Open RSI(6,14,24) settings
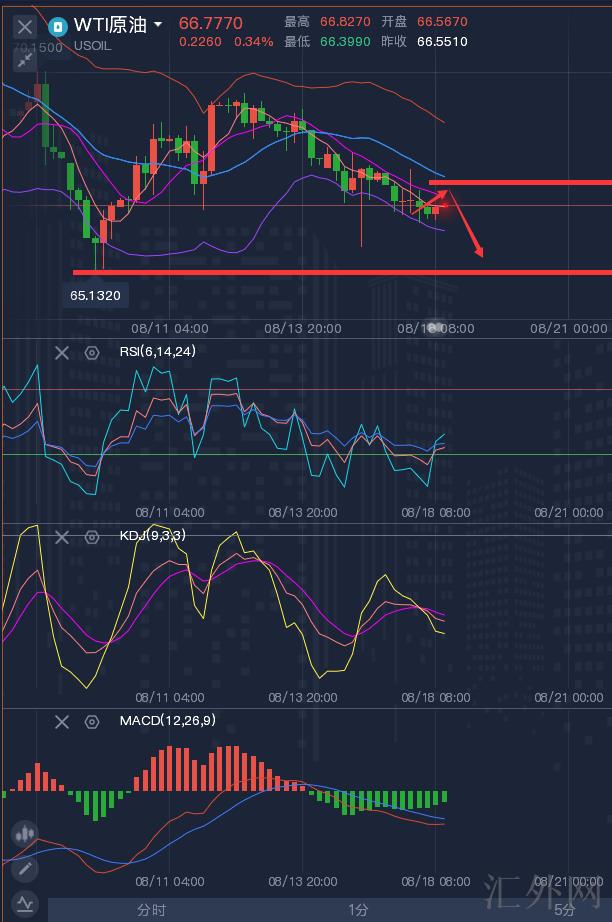 (x=92, y=352)
